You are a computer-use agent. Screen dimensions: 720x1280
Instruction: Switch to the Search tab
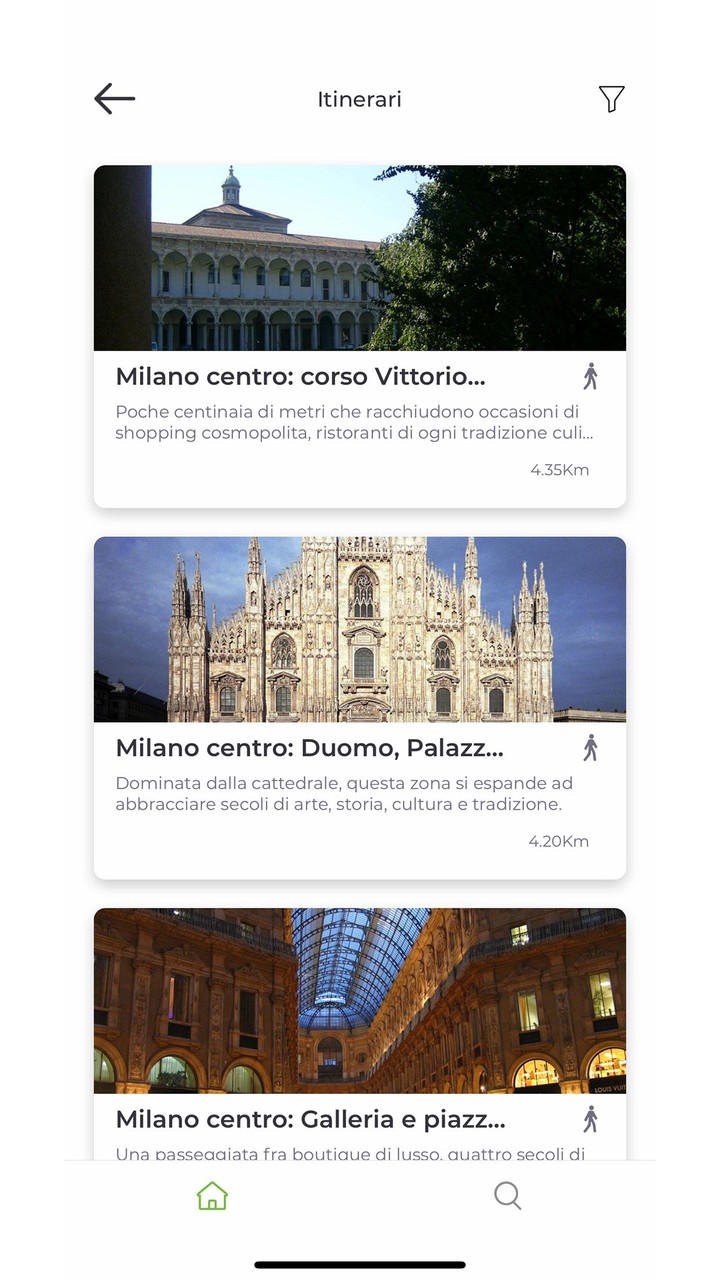tap(508, 1196)
